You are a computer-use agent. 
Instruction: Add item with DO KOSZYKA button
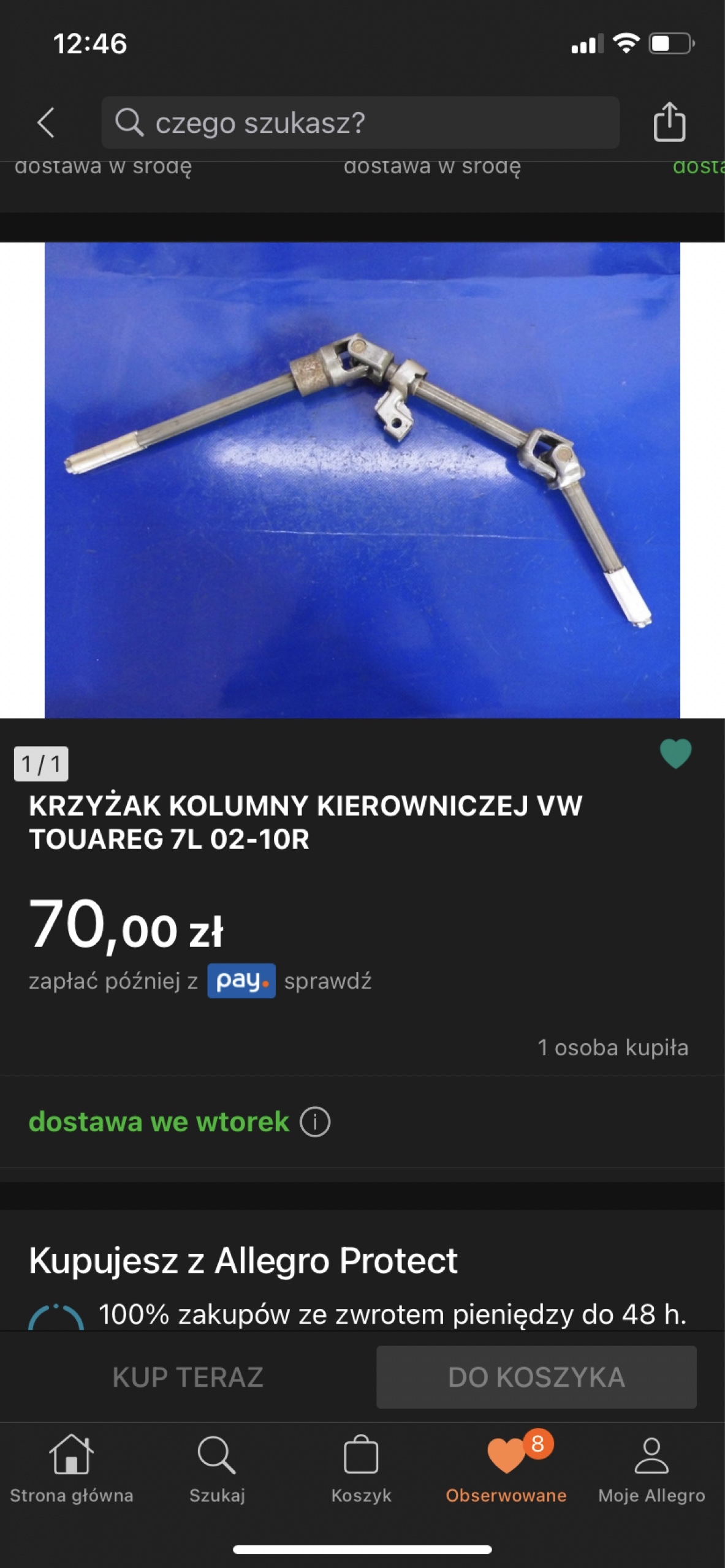coord(536,1377)
